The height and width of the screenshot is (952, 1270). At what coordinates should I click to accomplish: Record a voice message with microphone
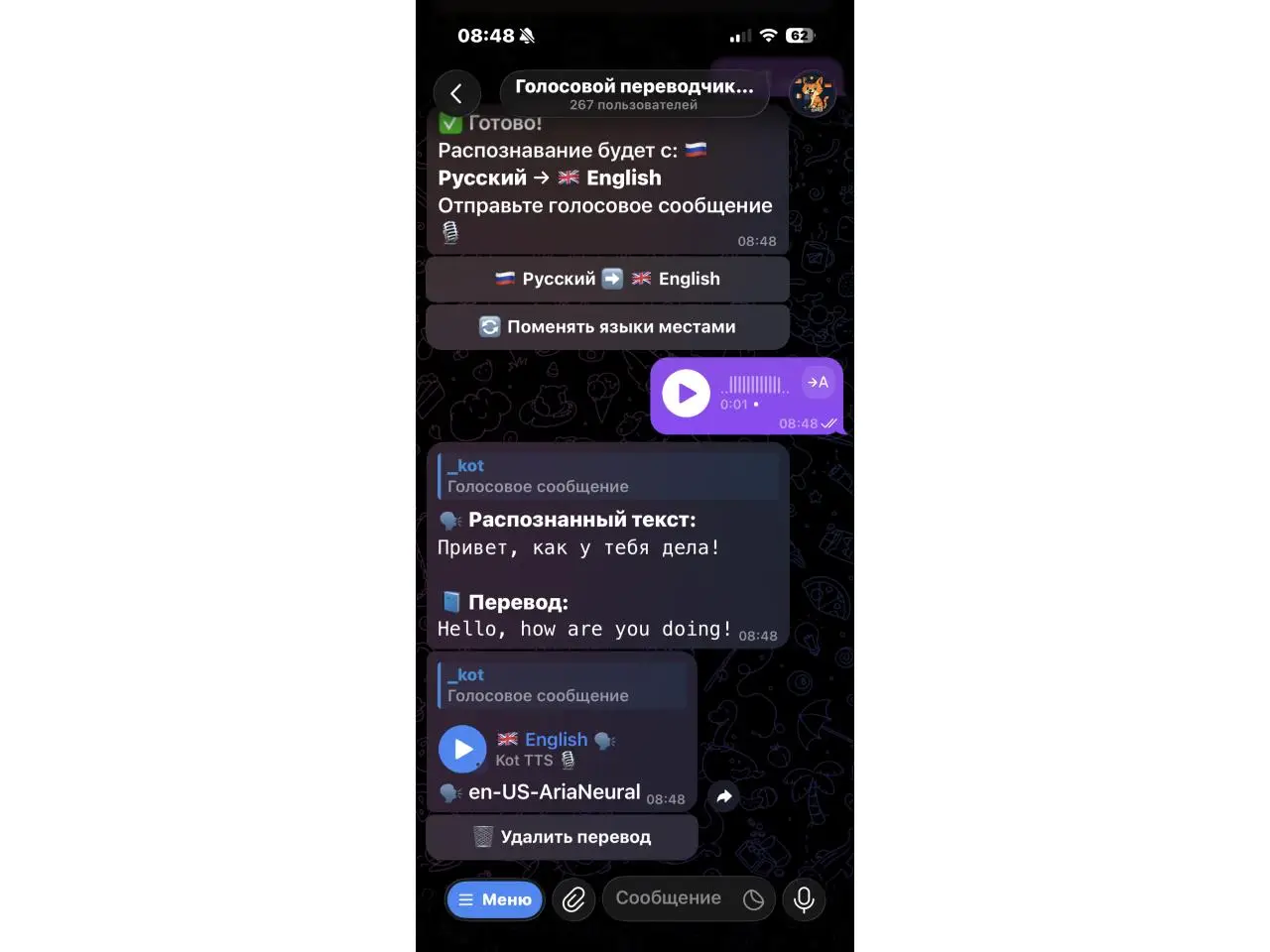click(x=804, y=899)
